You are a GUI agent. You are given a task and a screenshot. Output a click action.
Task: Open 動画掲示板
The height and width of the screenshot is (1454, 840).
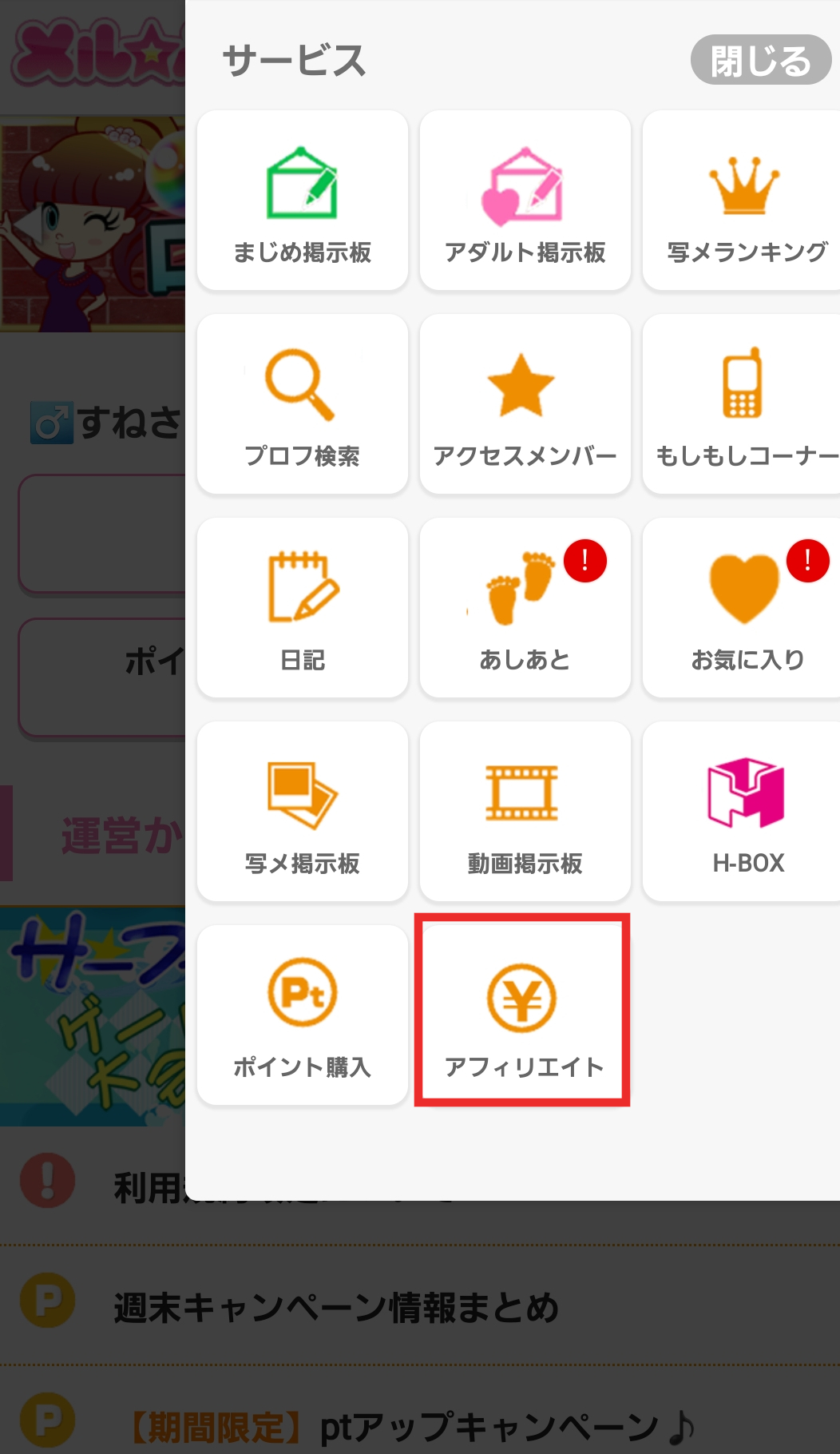coord(525,812)
